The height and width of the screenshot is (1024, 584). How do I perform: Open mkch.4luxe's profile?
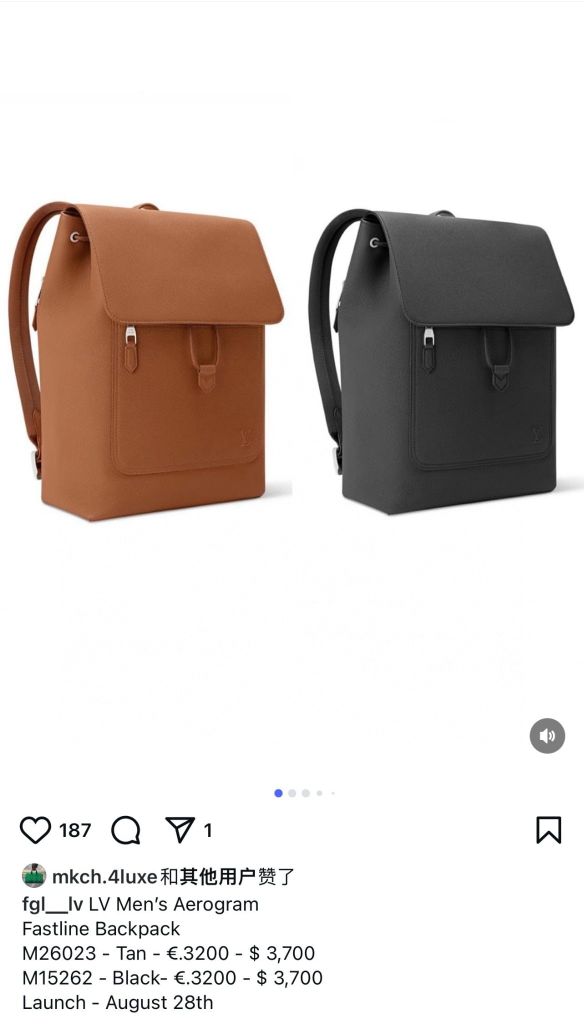pyautogui.click(x=105, y=876)
